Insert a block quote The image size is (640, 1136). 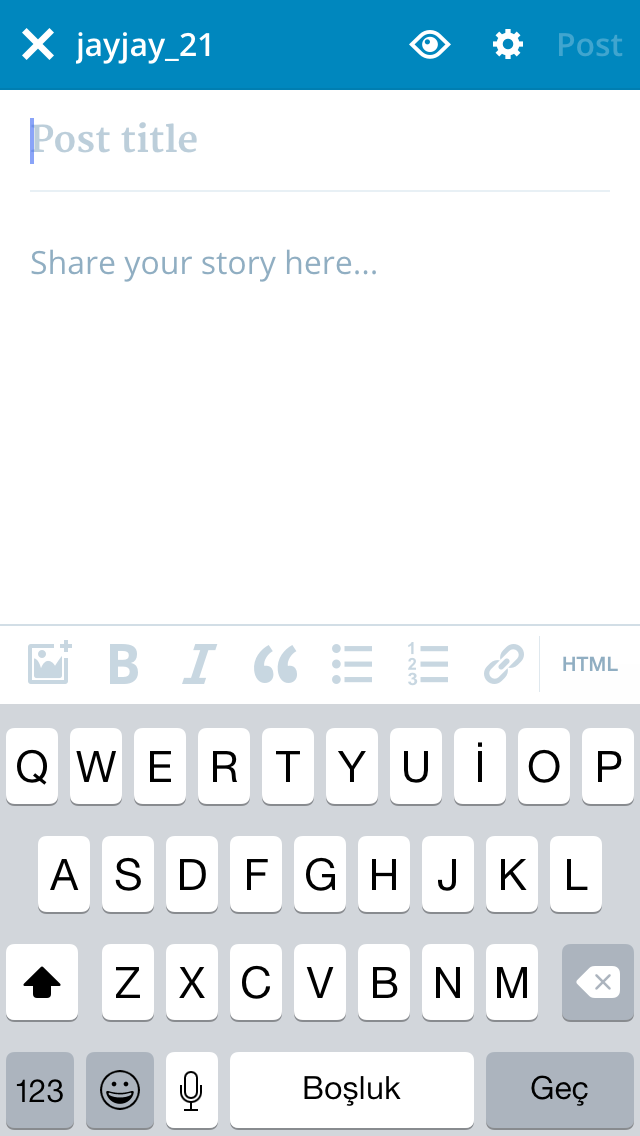(x=275, y=664)
